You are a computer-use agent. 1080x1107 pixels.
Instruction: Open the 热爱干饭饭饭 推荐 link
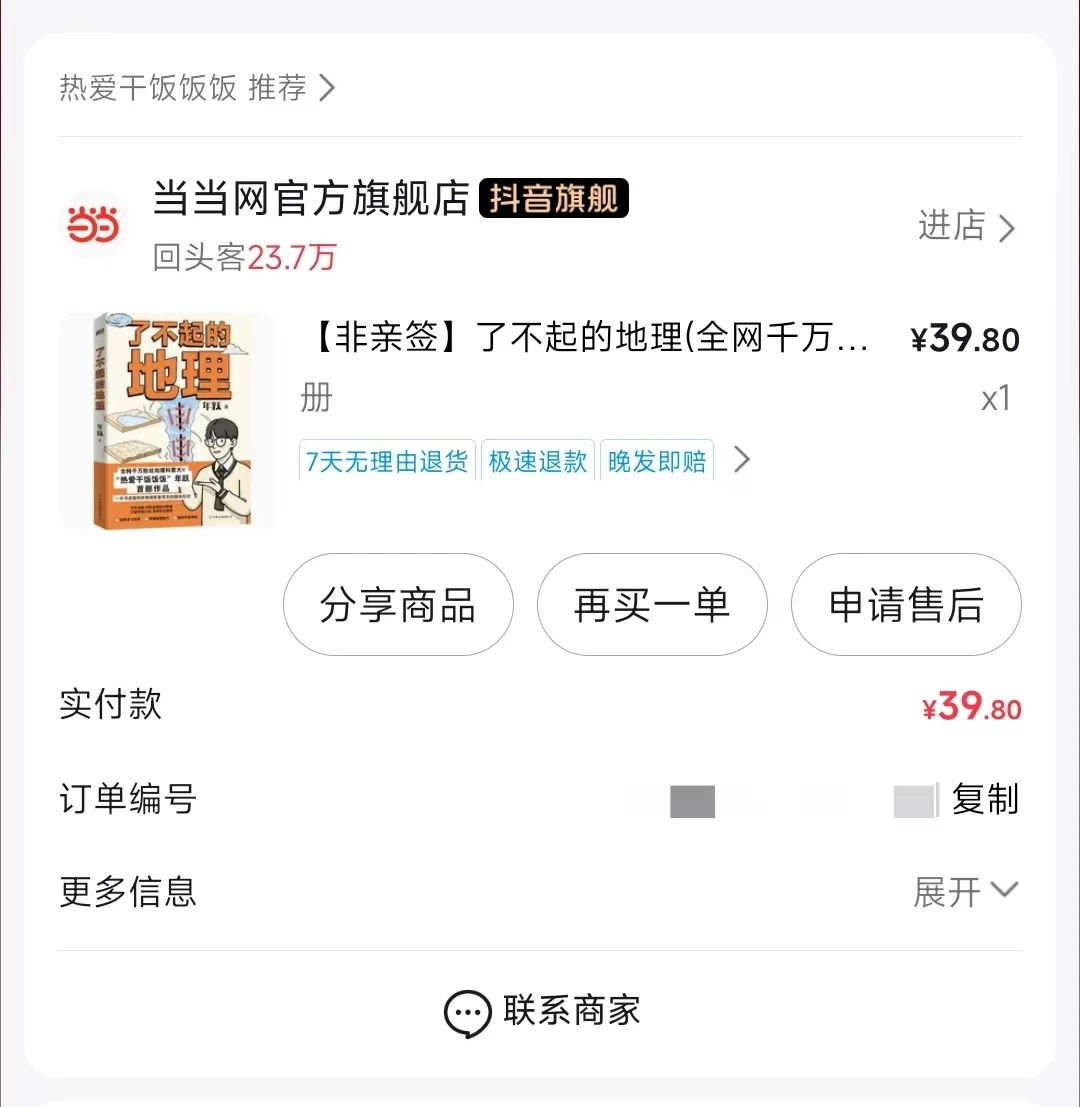click(x=196, y=88)
